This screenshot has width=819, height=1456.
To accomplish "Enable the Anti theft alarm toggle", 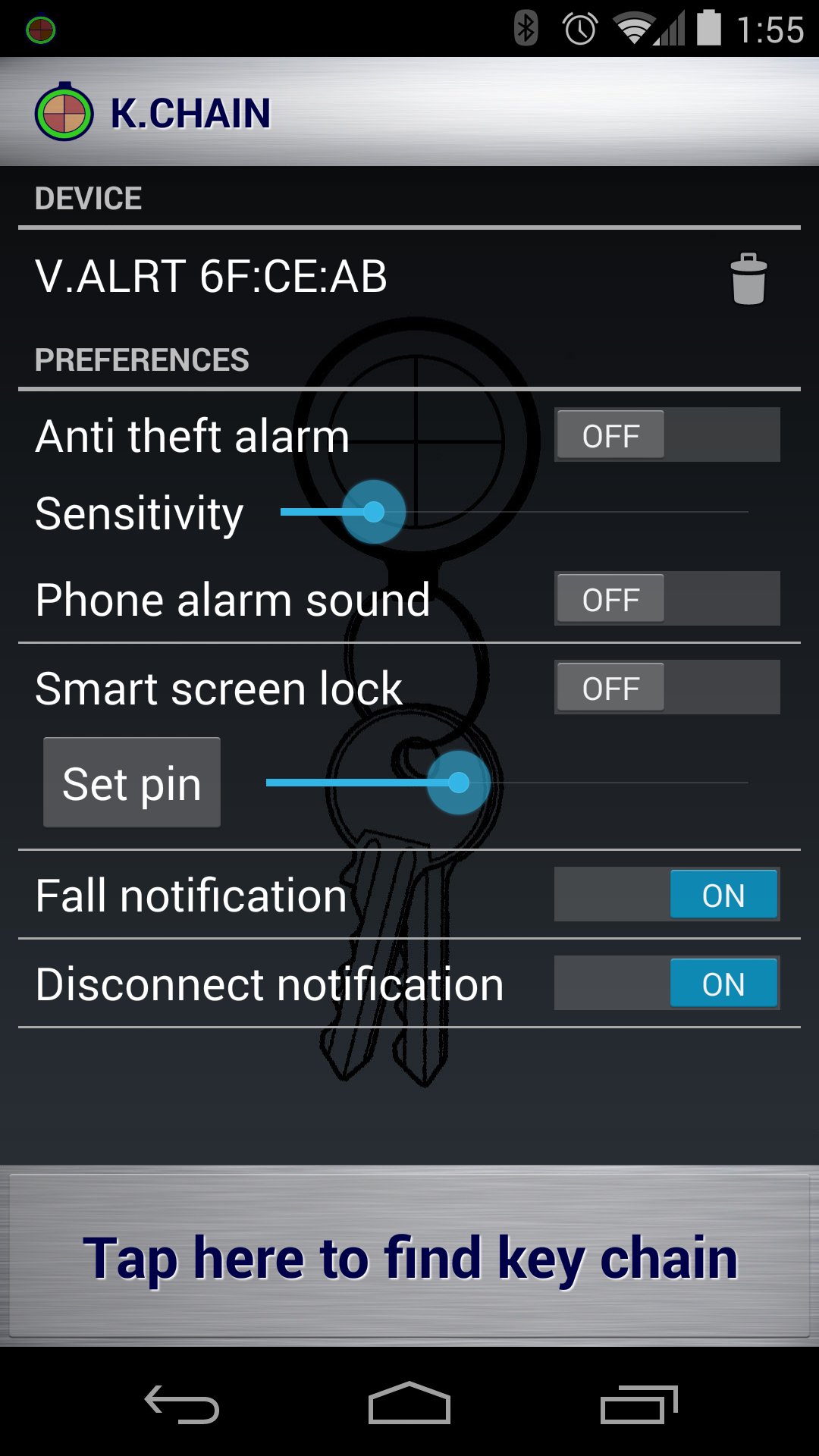I will tap(666, 435).
